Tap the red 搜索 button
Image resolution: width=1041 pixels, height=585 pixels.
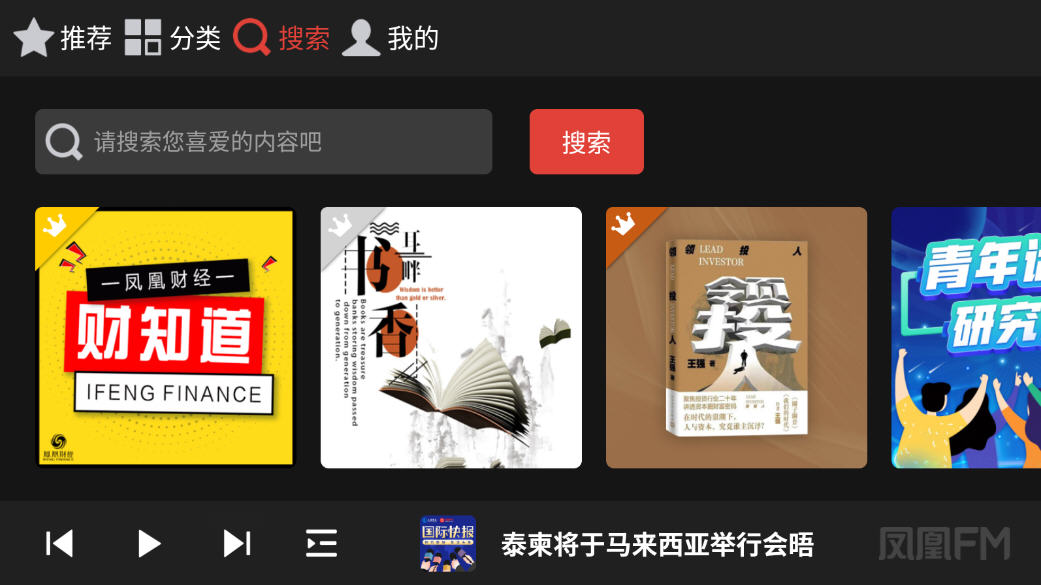pos(586,142)
